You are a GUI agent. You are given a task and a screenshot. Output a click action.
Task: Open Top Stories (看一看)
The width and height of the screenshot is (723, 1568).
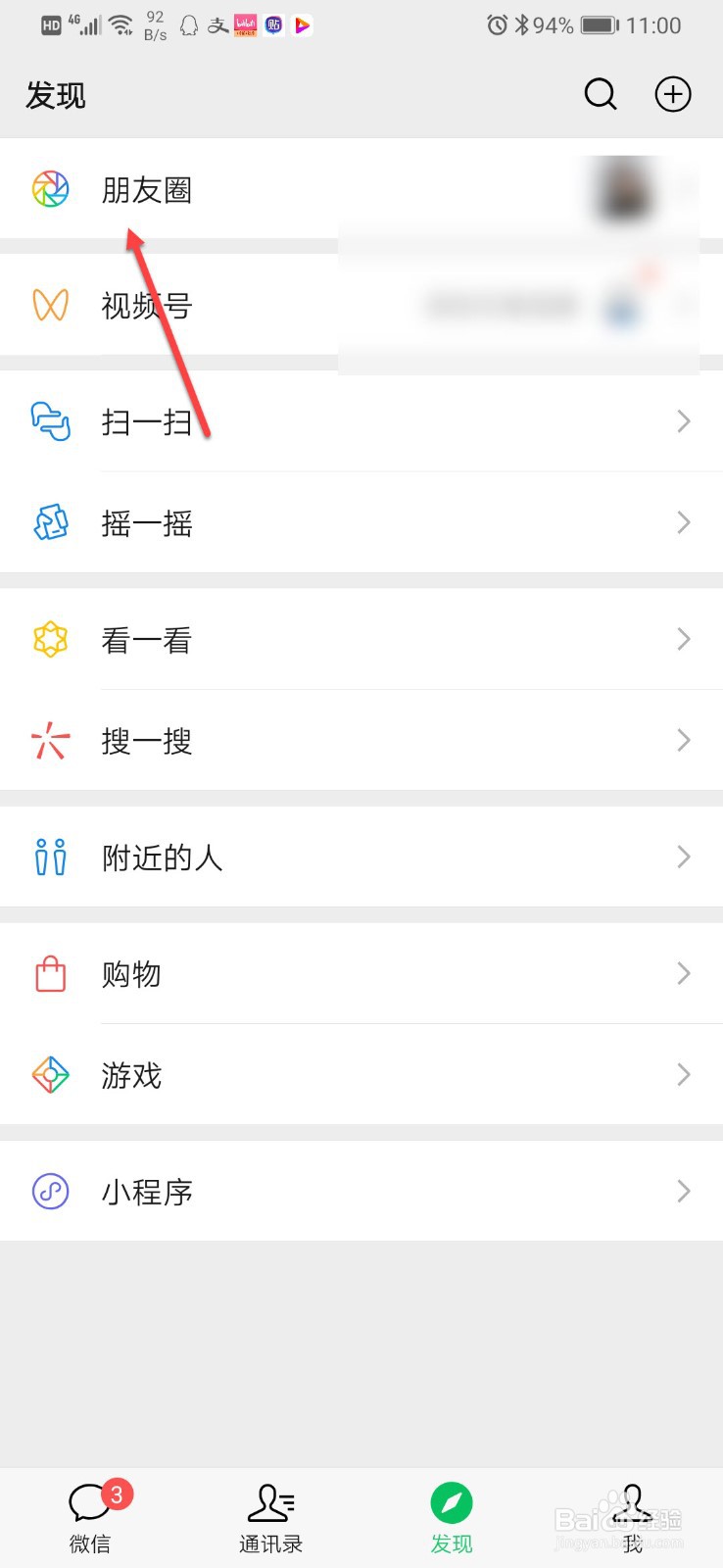147,639
